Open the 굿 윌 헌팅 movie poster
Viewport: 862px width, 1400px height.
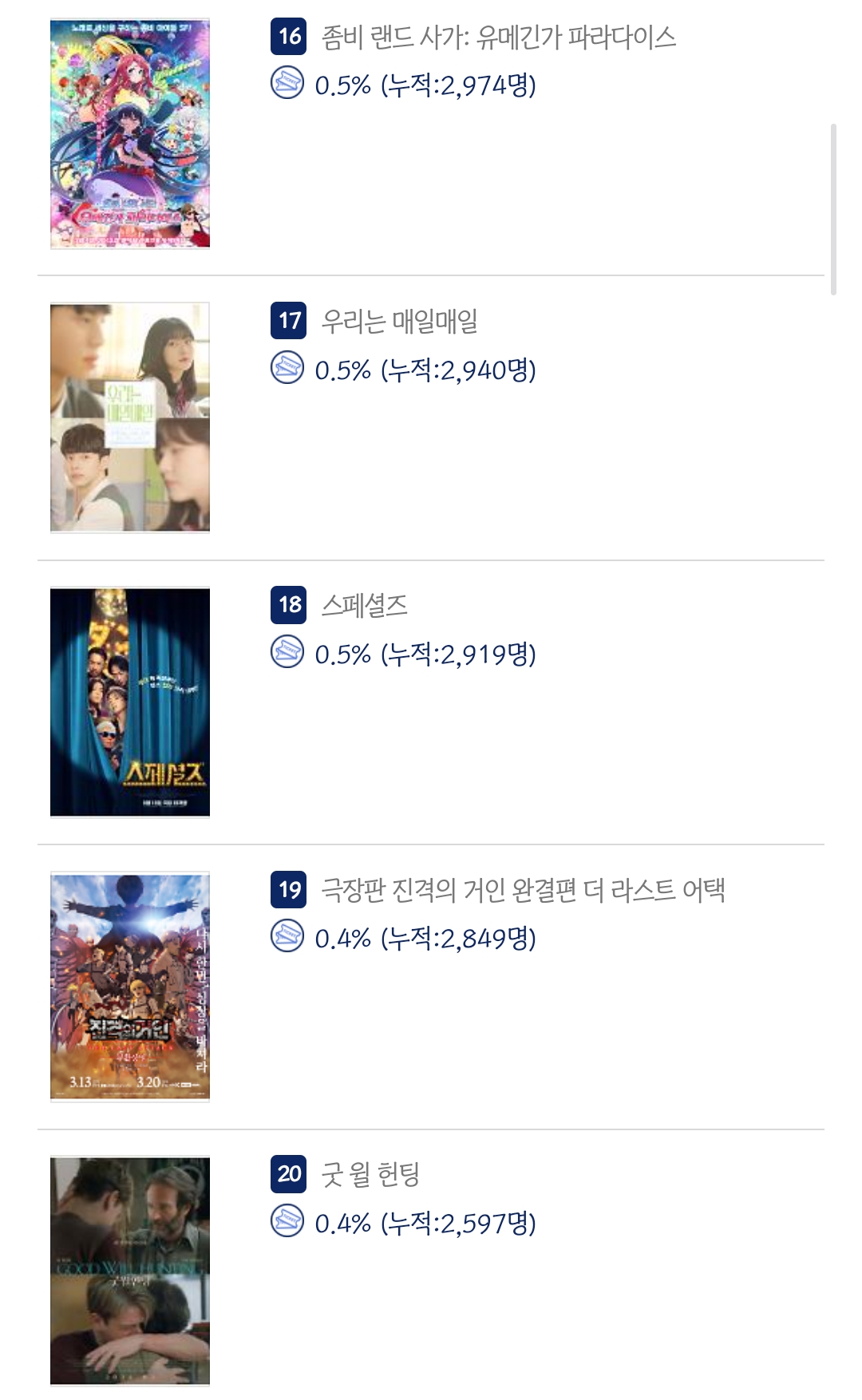(130, 1271)
